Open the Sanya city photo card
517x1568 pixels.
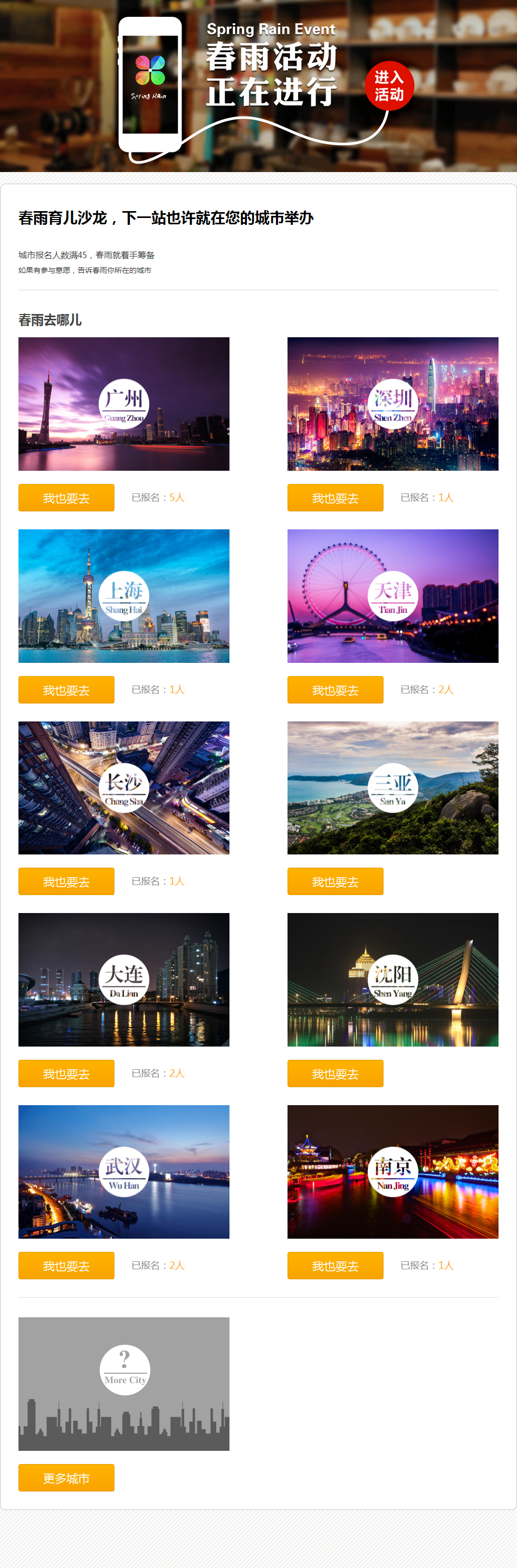coord(392,787)
